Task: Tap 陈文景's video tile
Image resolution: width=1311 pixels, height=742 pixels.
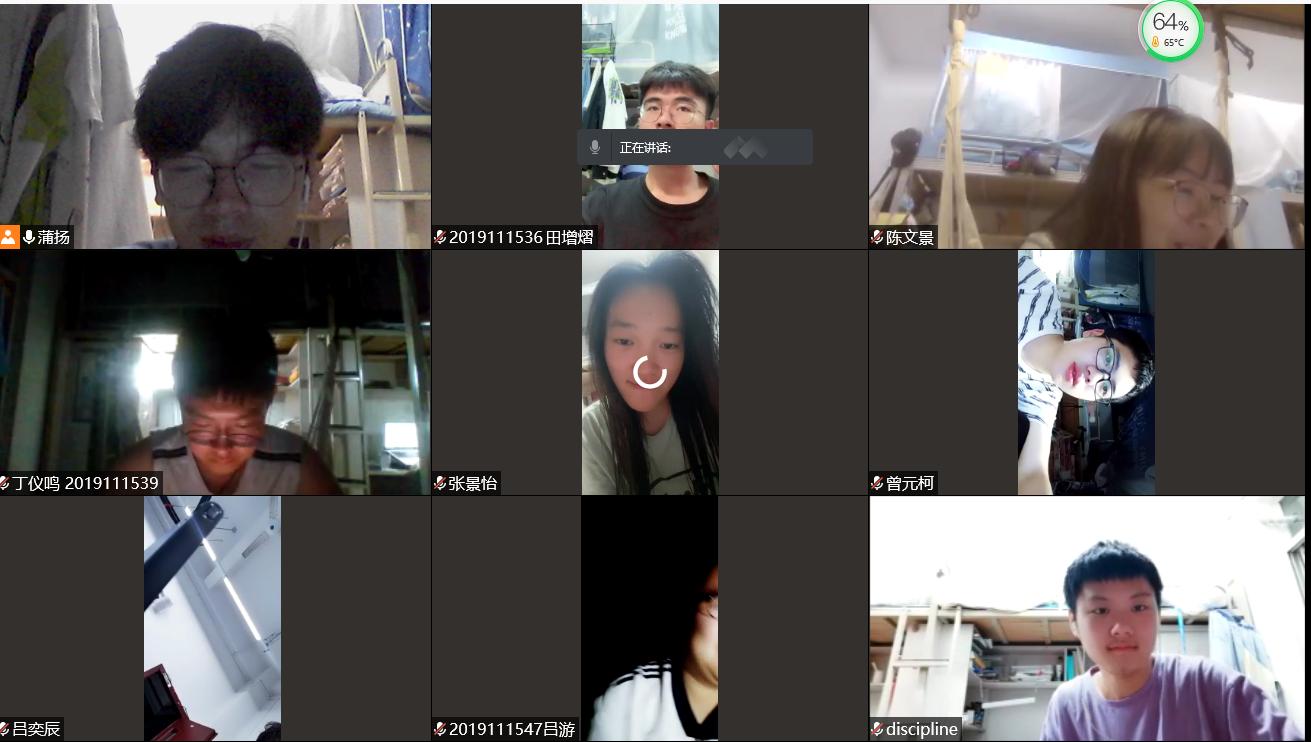Action: (1088, 126)
